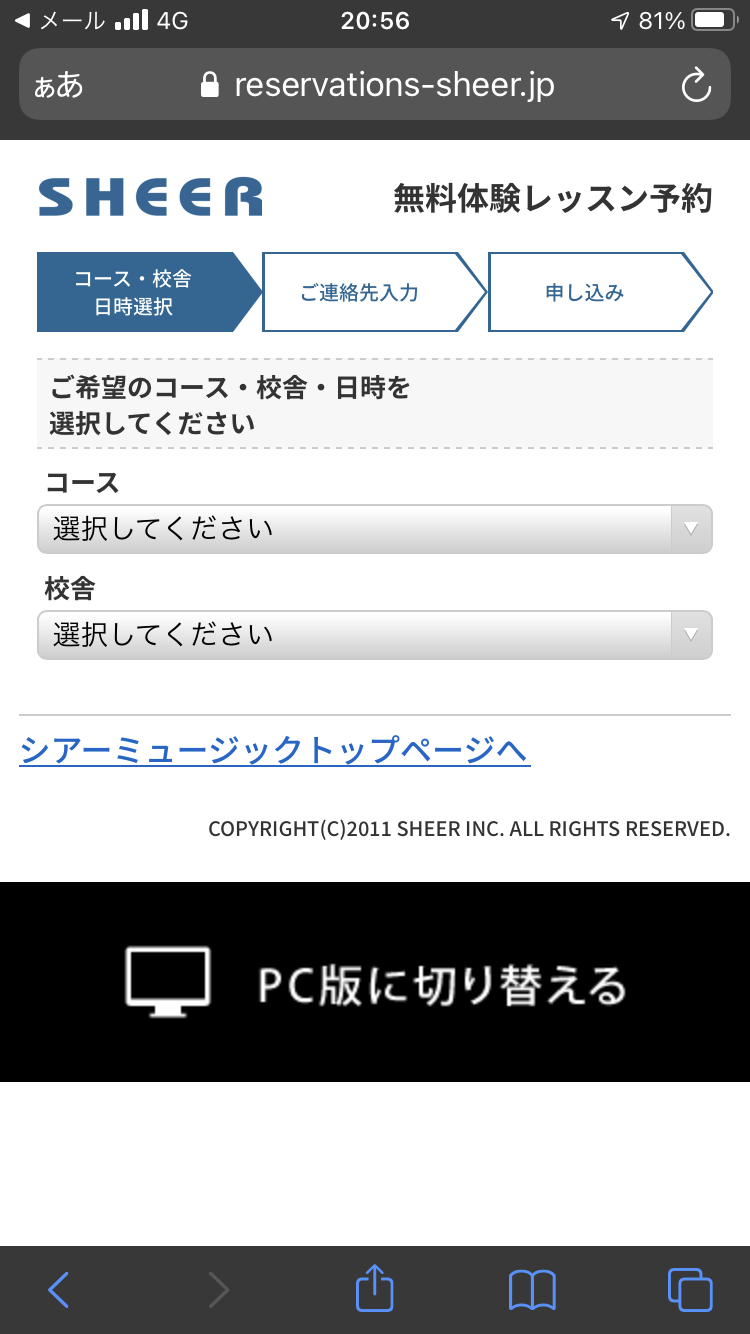Open the 校舎 dropdown selector
The height and width of the screenshot is (1334, 750).
(x=375, y=635)
